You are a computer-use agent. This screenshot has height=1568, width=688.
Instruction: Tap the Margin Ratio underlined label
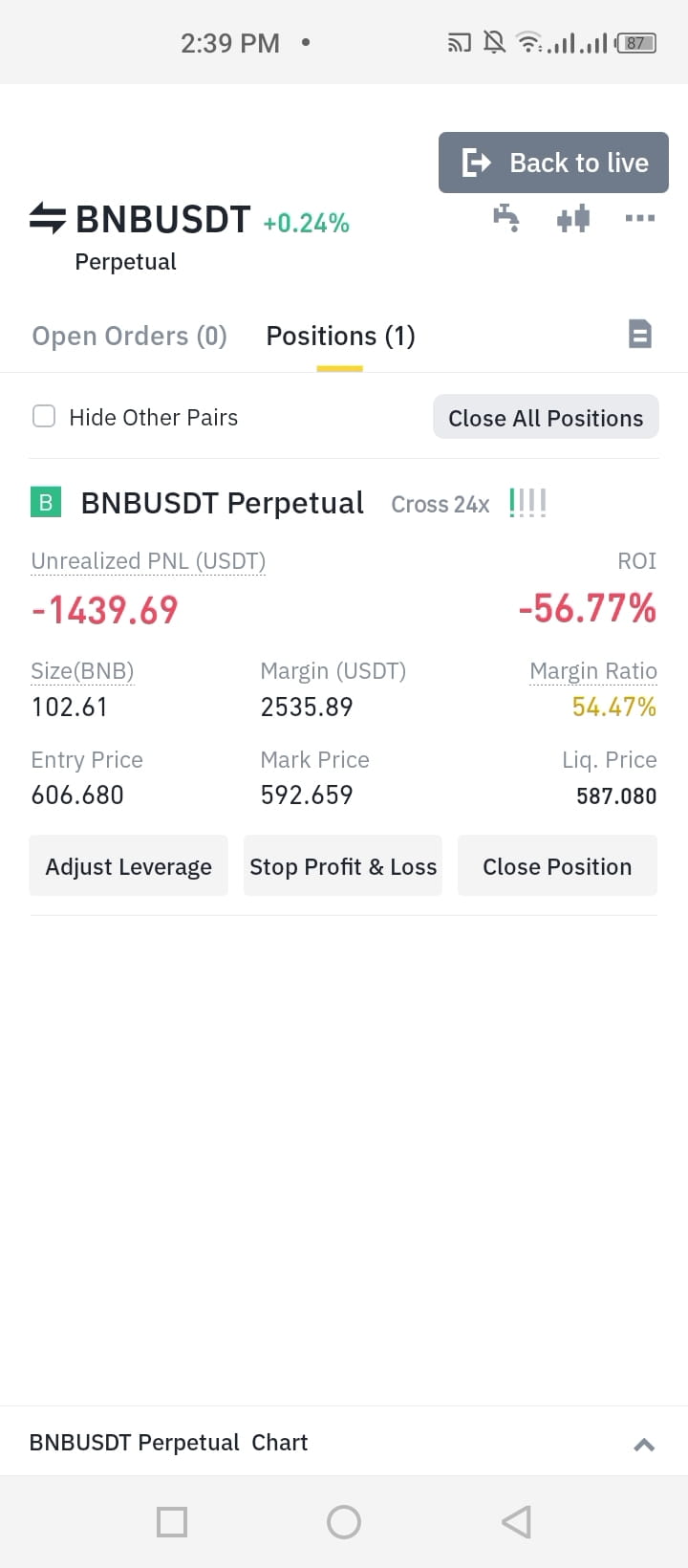pos(593,670)
